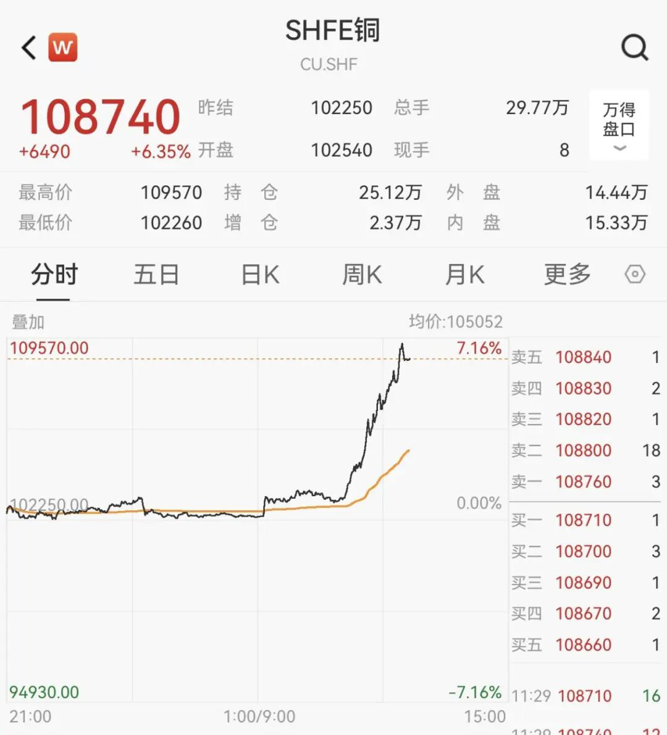667x735 pixels.
Task: Open chart settings hexagon icon
Action: pos(635,274)
